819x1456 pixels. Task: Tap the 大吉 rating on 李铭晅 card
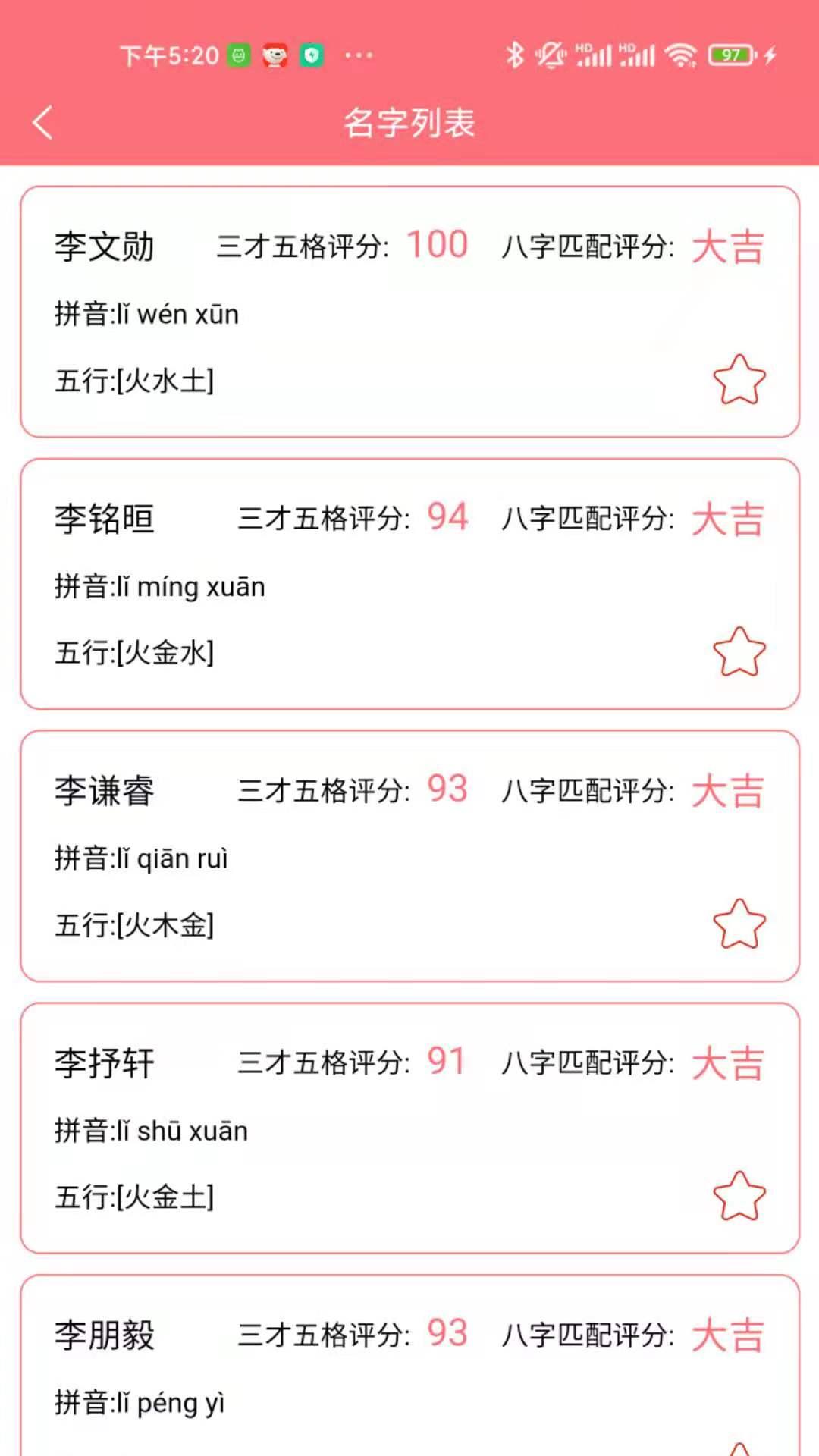point(727,518)
